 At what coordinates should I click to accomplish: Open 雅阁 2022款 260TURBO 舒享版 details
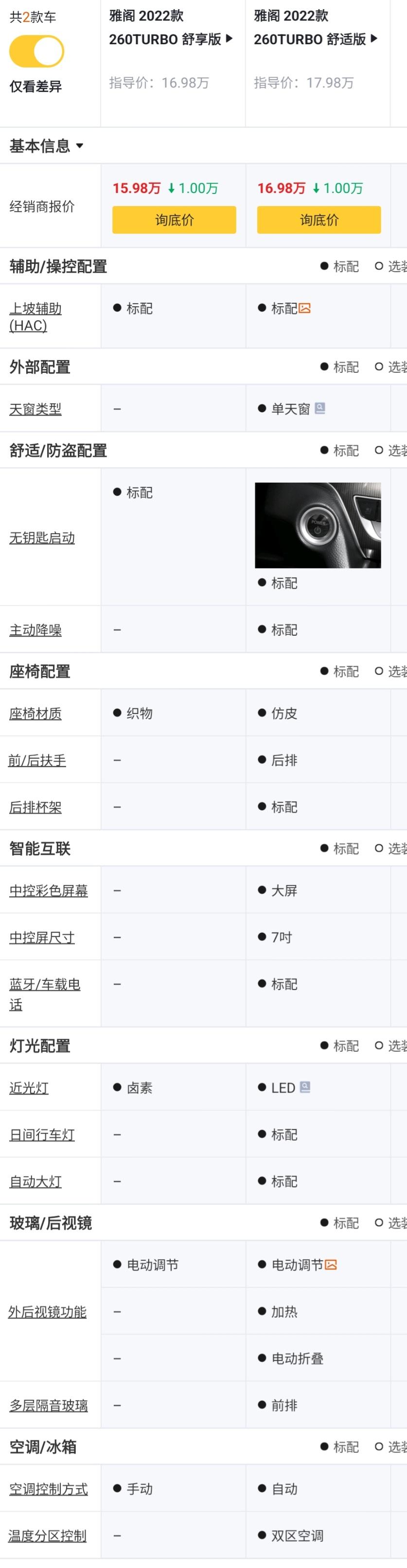point(171,28)
